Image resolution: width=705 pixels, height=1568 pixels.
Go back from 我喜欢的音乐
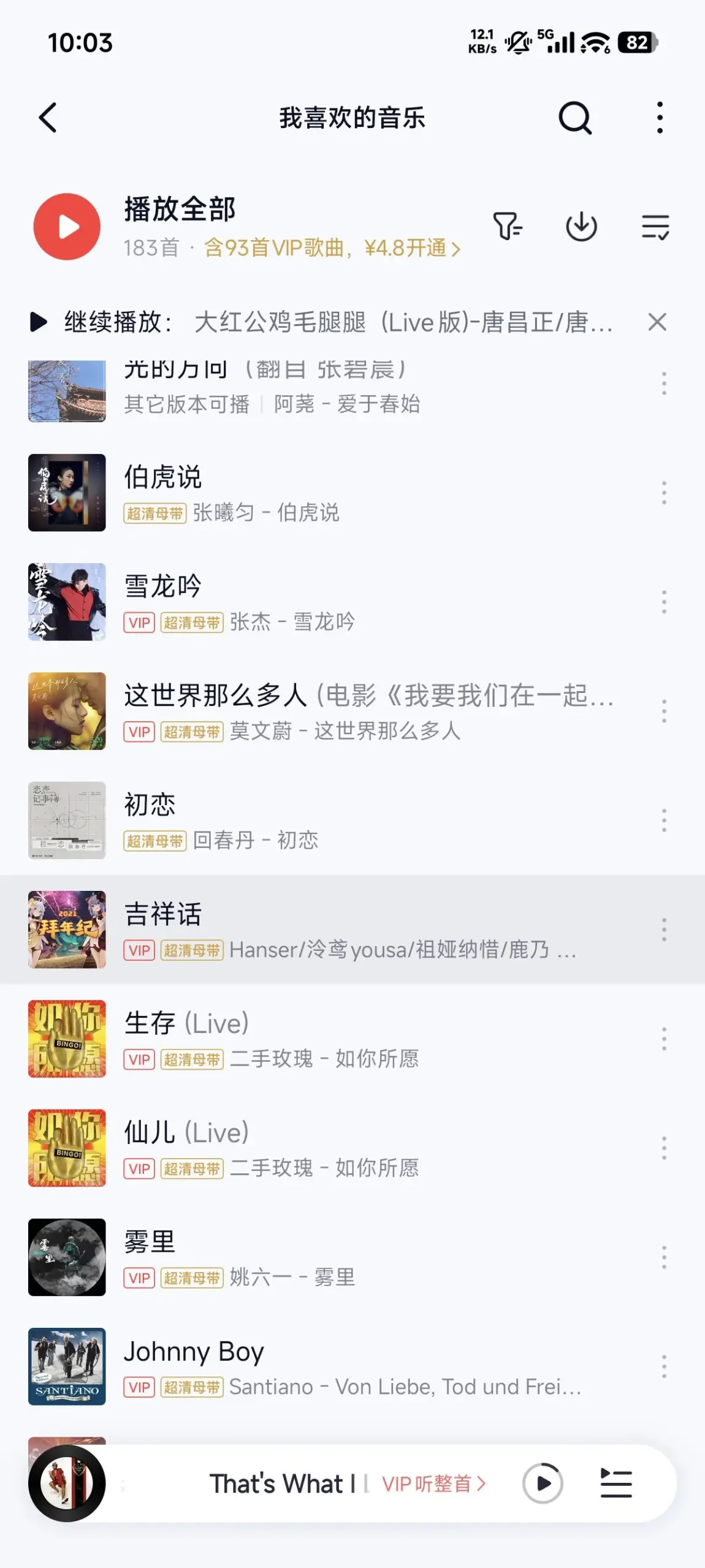coord(48,117)
